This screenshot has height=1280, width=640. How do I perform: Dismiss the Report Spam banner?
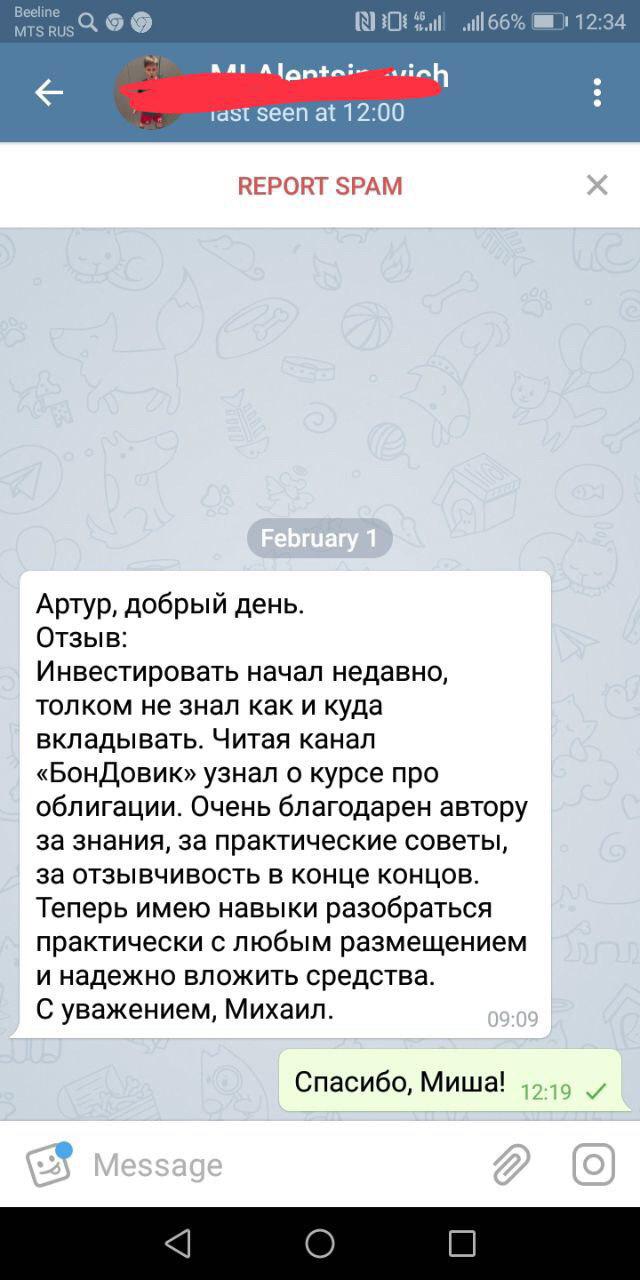tap(597, 186)
